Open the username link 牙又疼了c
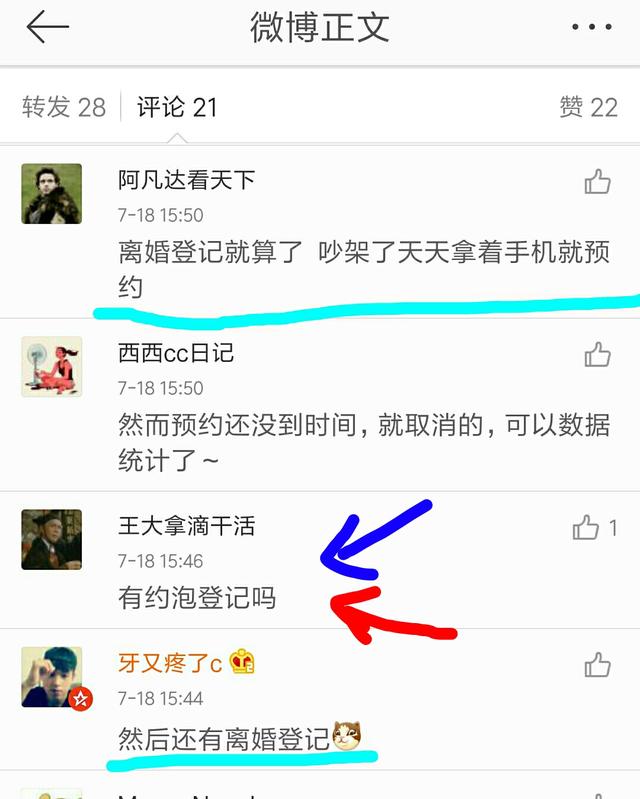The image size is (640, 799). click(169, 662)
